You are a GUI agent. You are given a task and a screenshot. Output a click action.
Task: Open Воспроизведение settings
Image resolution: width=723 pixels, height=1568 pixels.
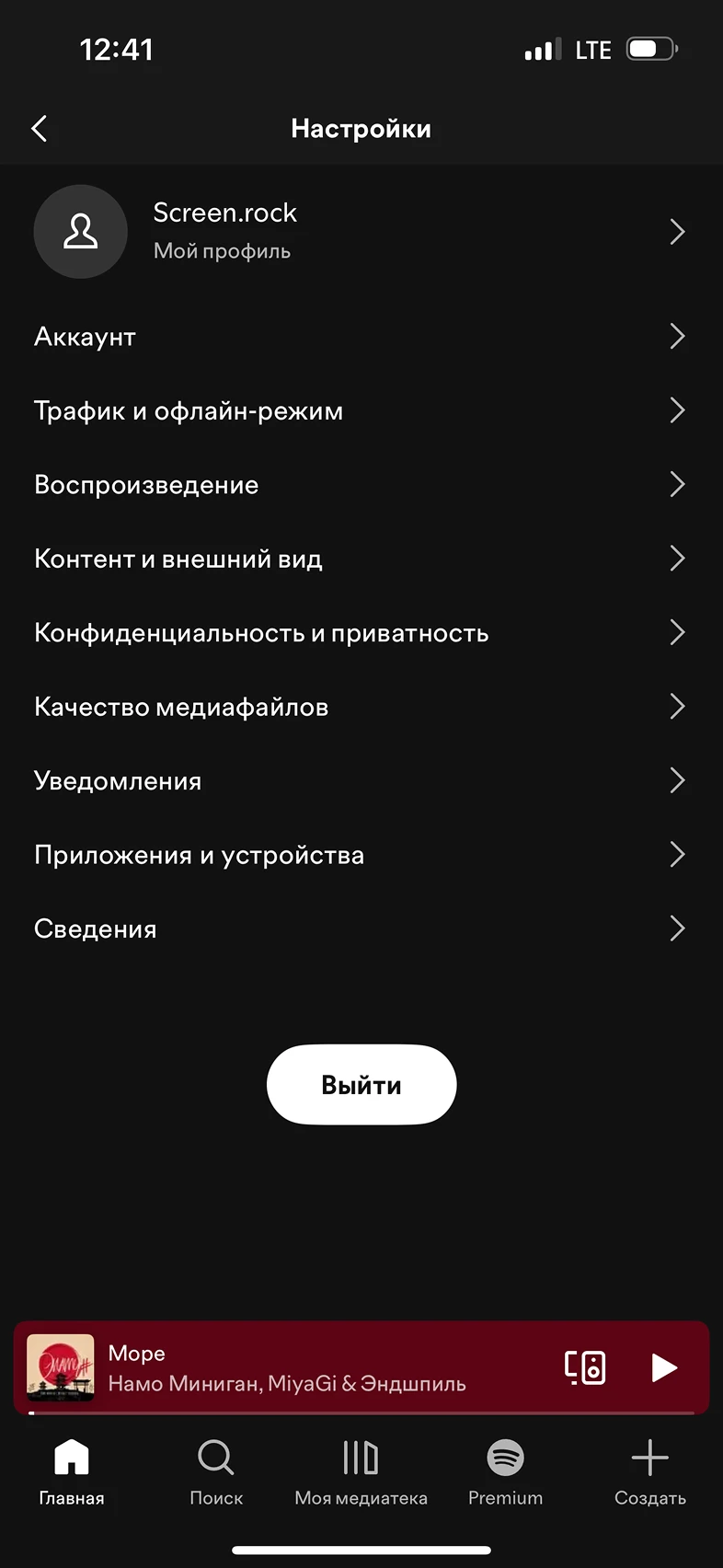[361, 485]
